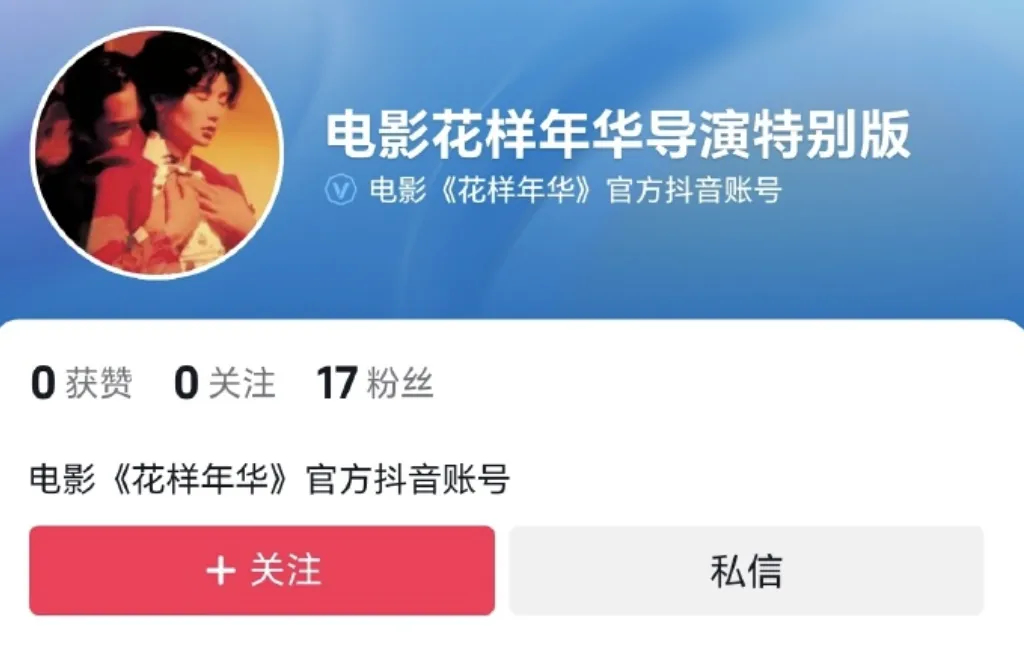Open the 0 关注 following list
Viewport: 1024px width, 660px height.
tap(224, 384)
